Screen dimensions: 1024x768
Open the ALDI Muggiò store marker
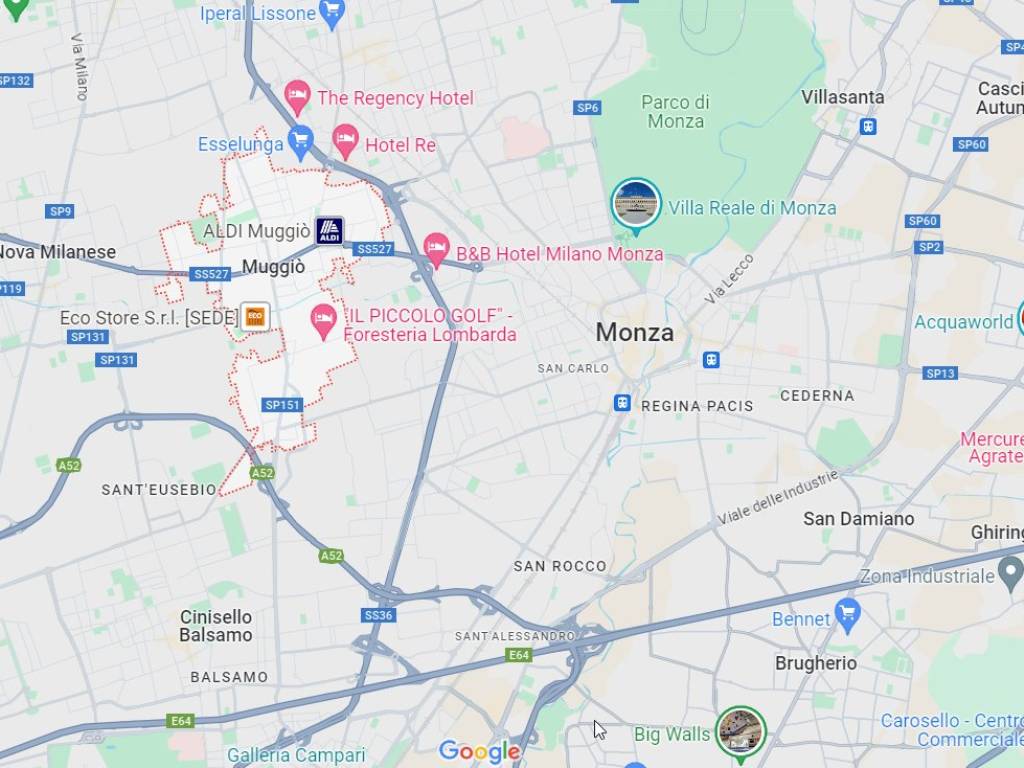click(x=330, y=231)
